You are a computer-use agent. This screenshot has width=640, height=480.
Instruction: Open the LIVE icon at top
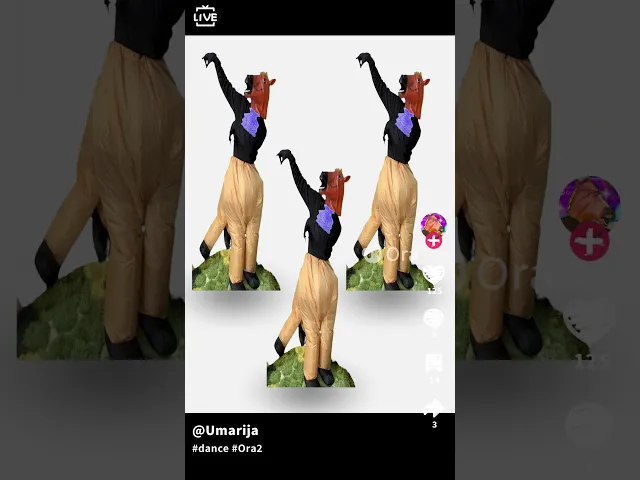[205, 16]
